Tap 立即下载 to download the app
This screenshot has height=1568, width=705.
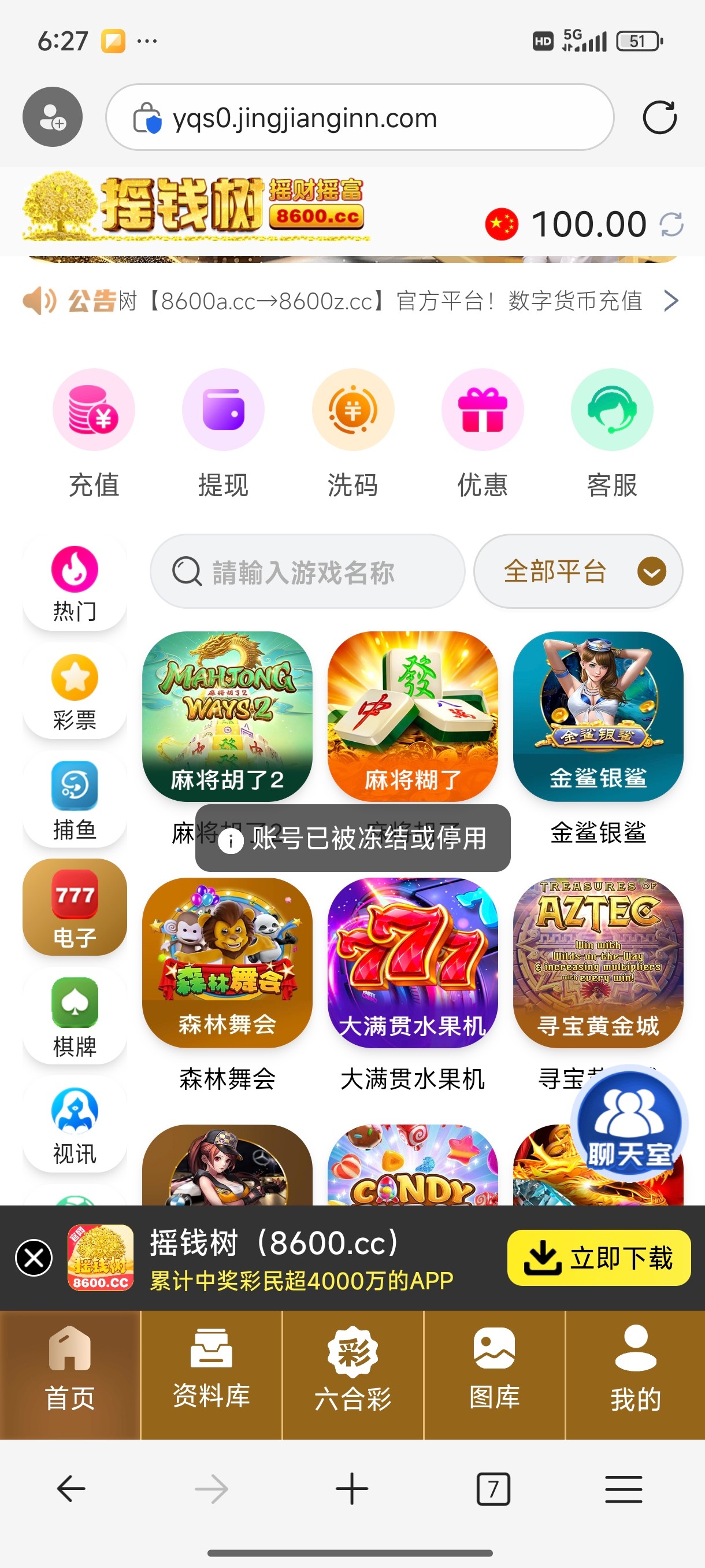(x=599, y=1258)
